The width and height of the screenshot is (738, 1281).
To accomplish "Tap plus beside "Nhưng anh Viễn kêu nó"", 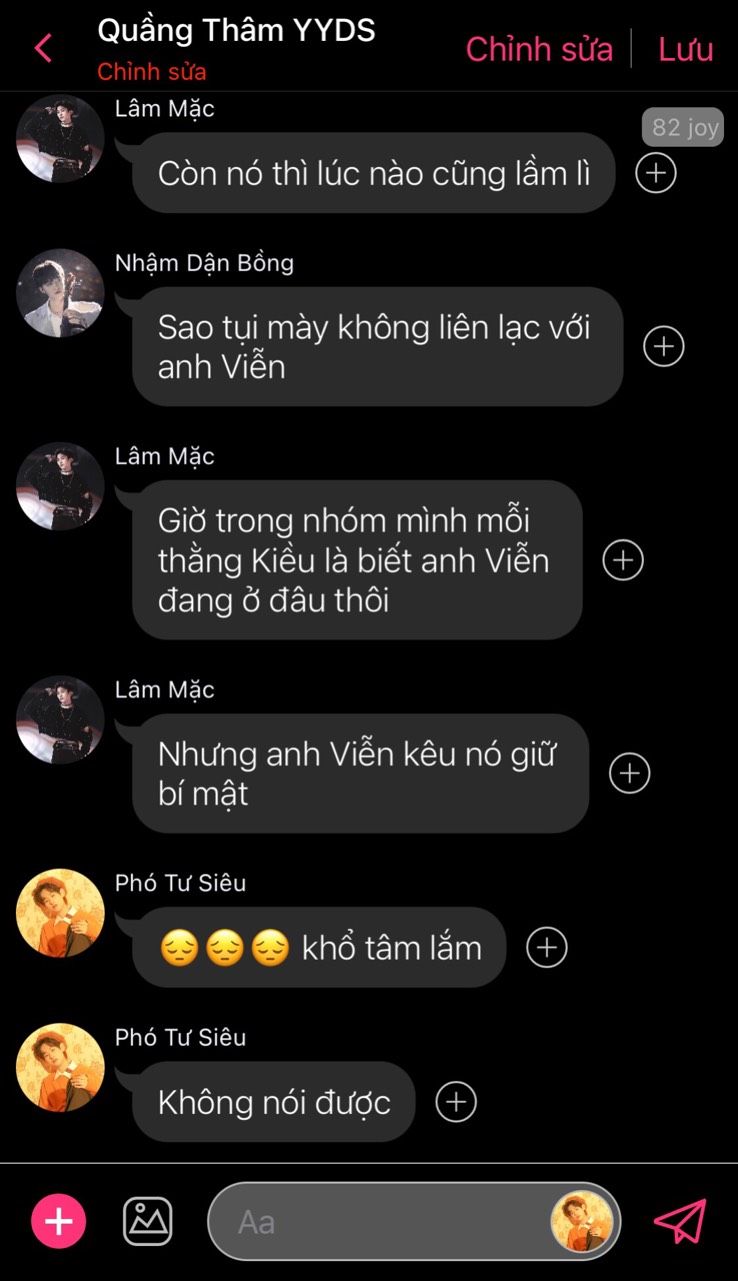I will 630,773.
